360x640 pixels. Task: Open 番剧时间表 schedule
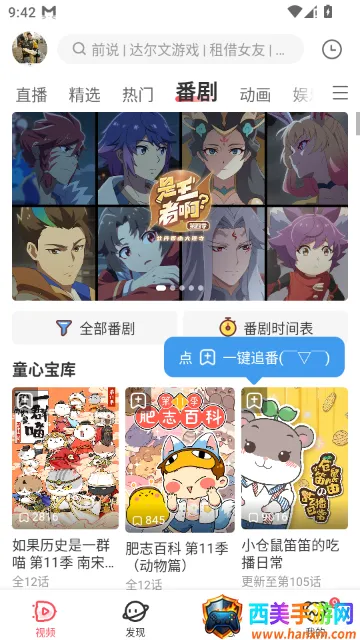pos(266,328)
